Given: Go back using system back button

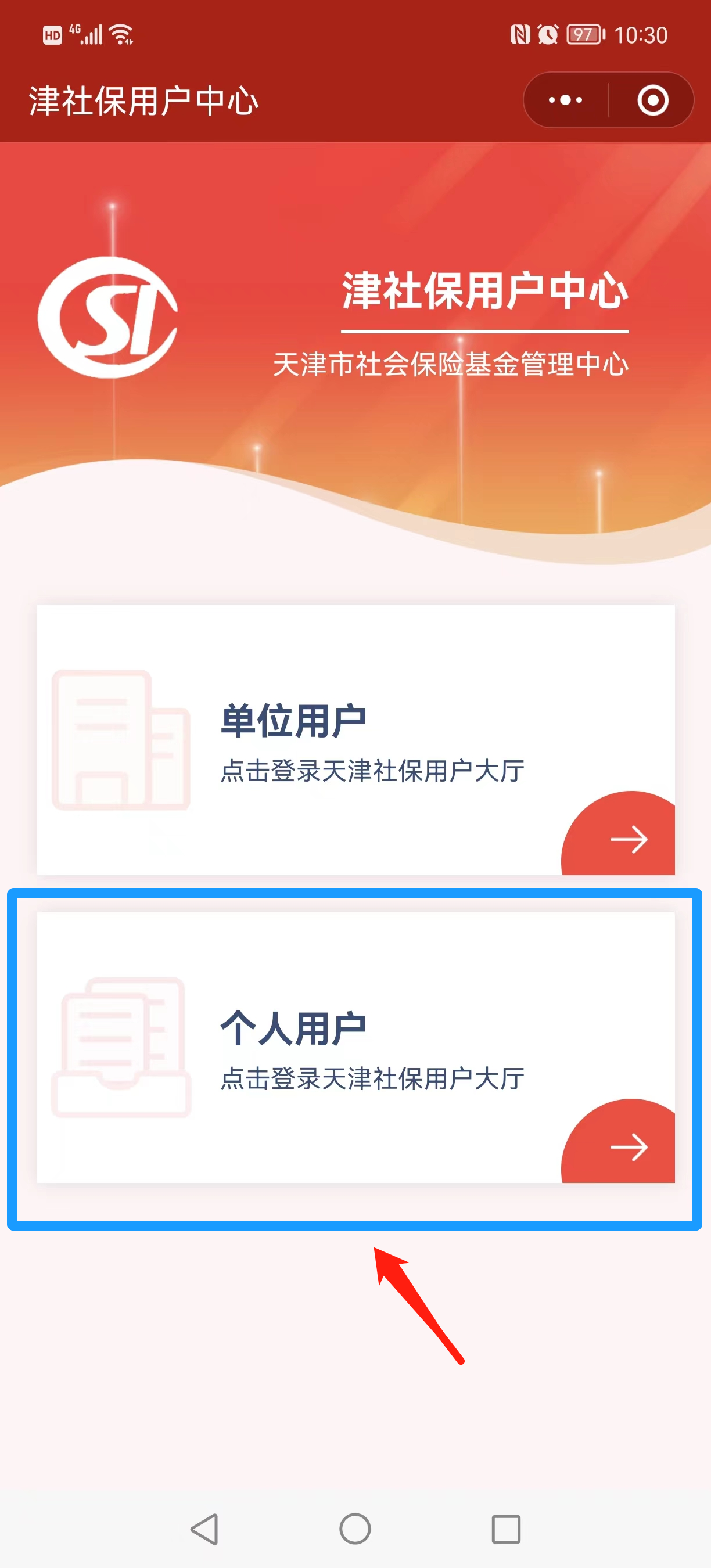Looking at the screenshot, I should pos(204,1529).
